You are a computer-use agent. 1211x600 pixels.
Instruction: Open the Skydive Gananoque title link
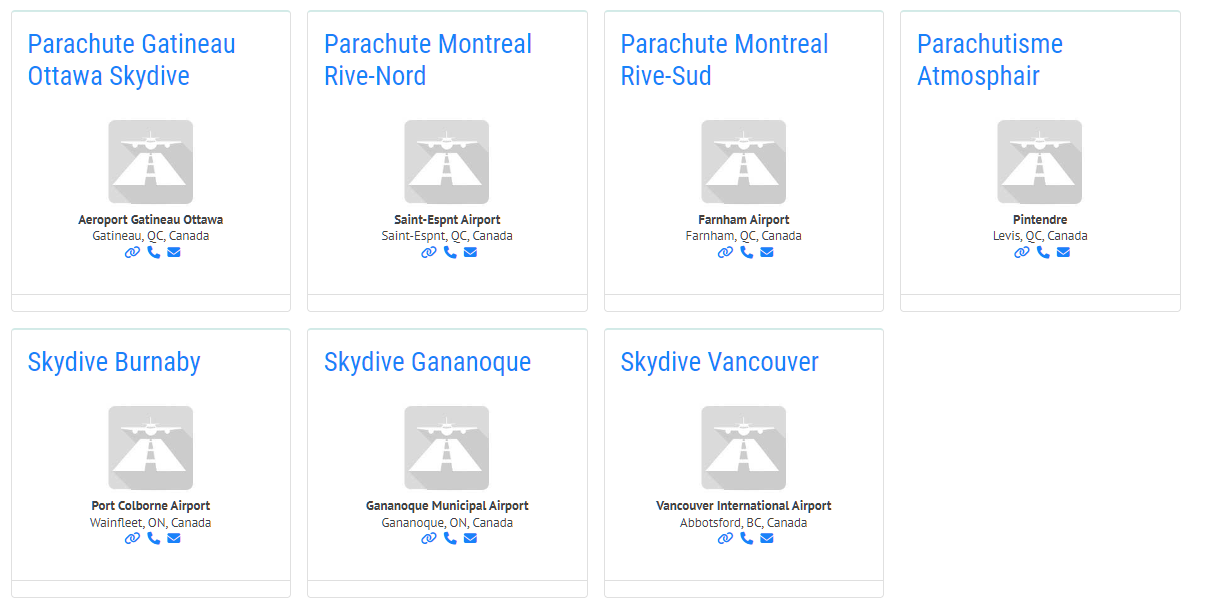[x=427, y=362]
